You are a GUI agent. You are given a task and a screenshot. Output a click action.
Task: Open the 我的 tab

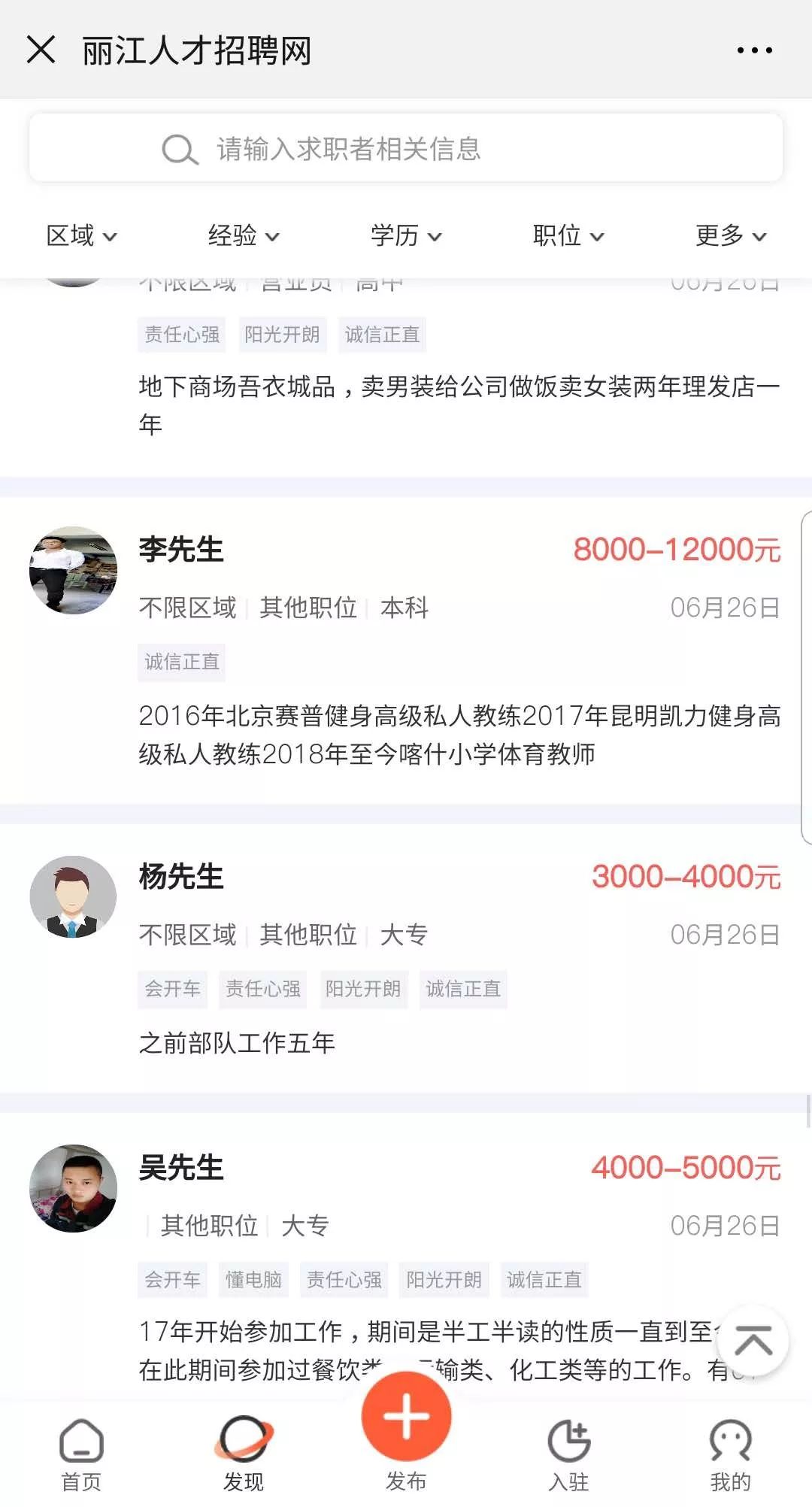tap(731, 1456)
